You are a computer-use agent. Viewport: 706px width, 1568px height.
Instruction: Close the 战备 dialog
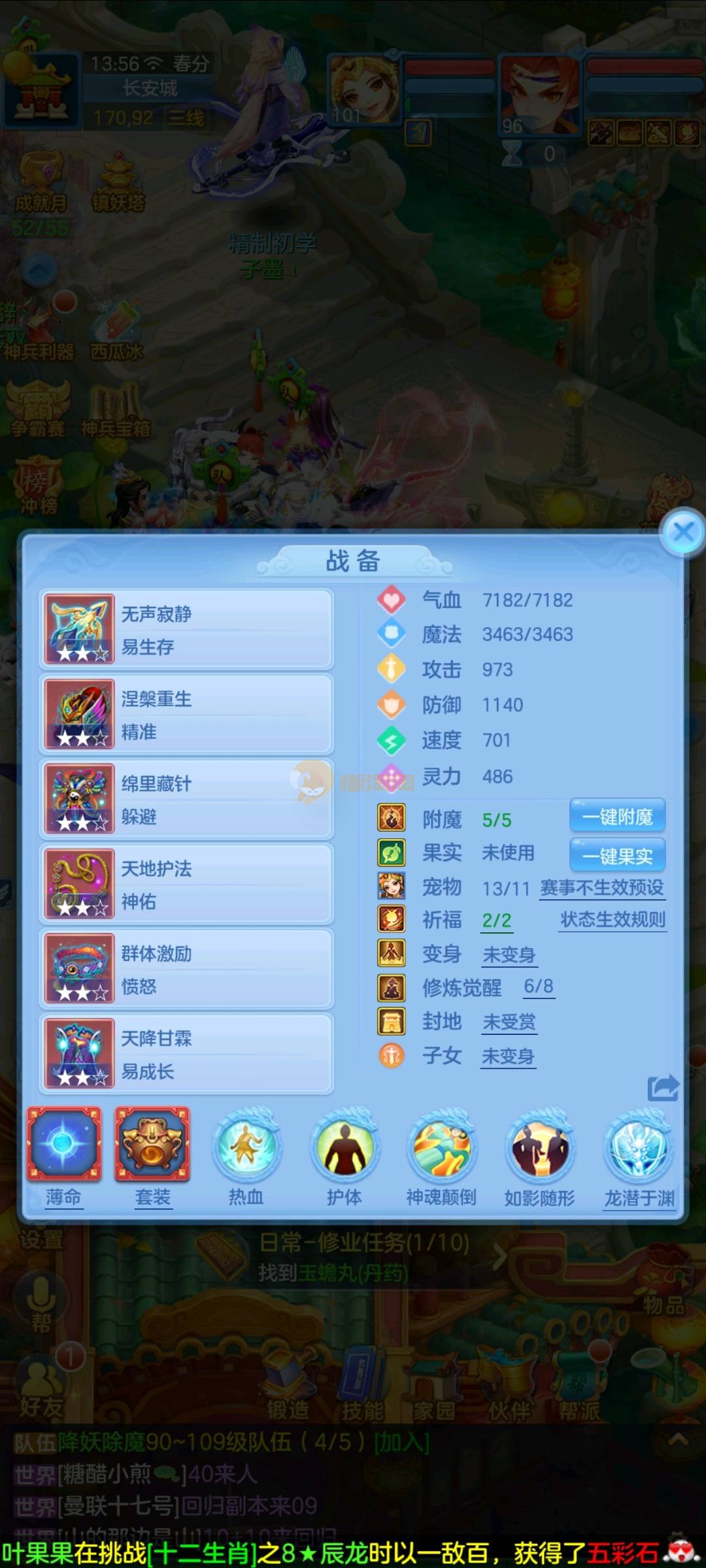[682, 532]
